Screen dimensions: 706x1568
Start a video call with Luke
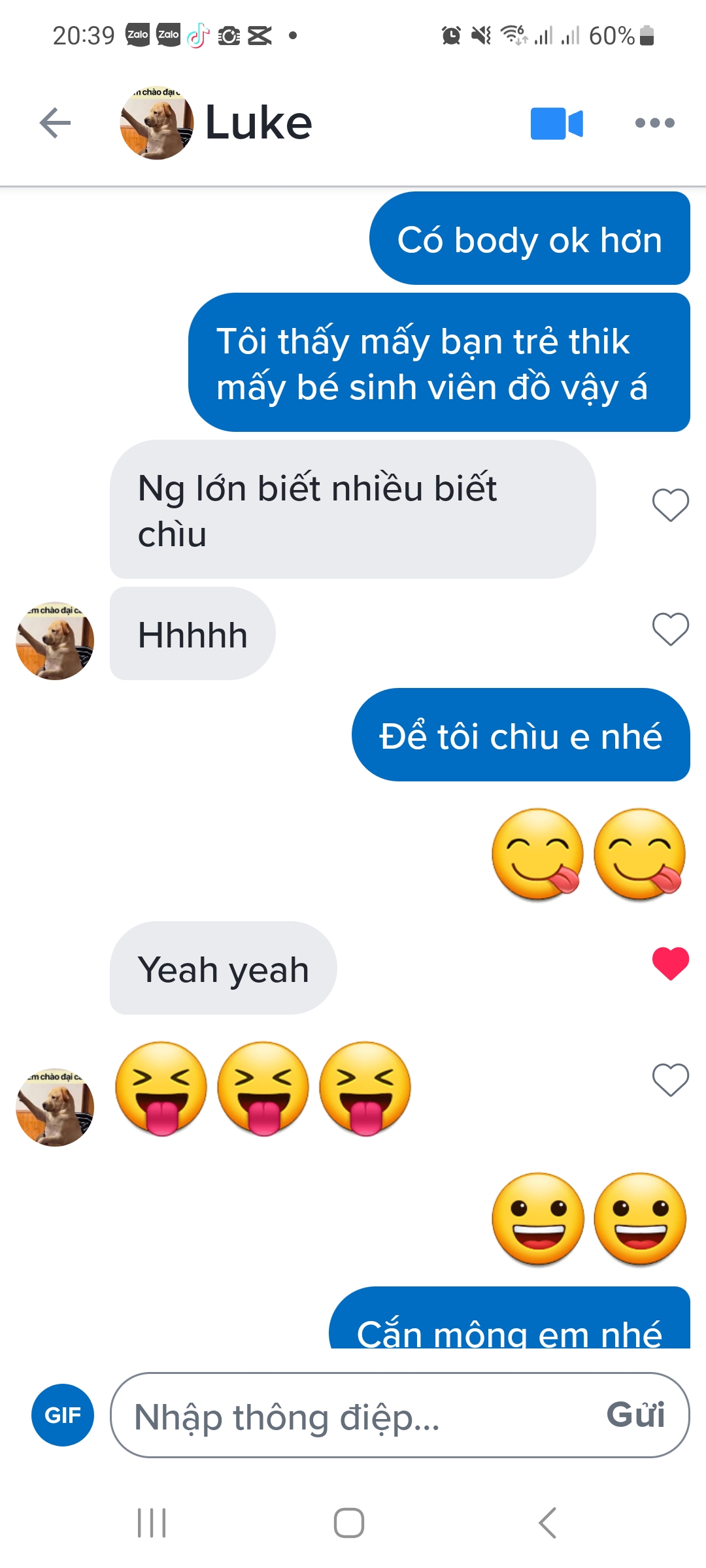pos(556,123)
